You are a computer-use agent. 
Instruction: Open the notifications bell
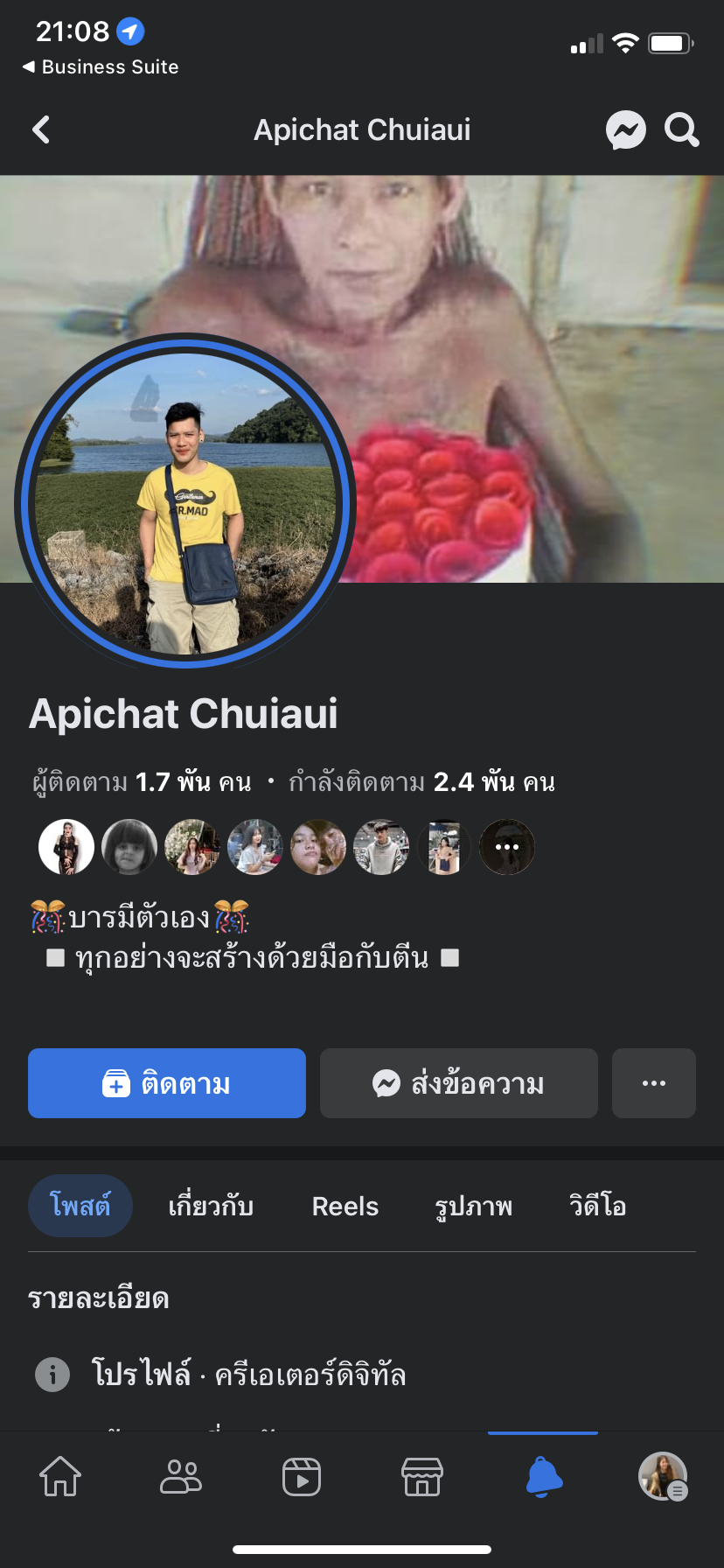click(x=543, y=1477)
